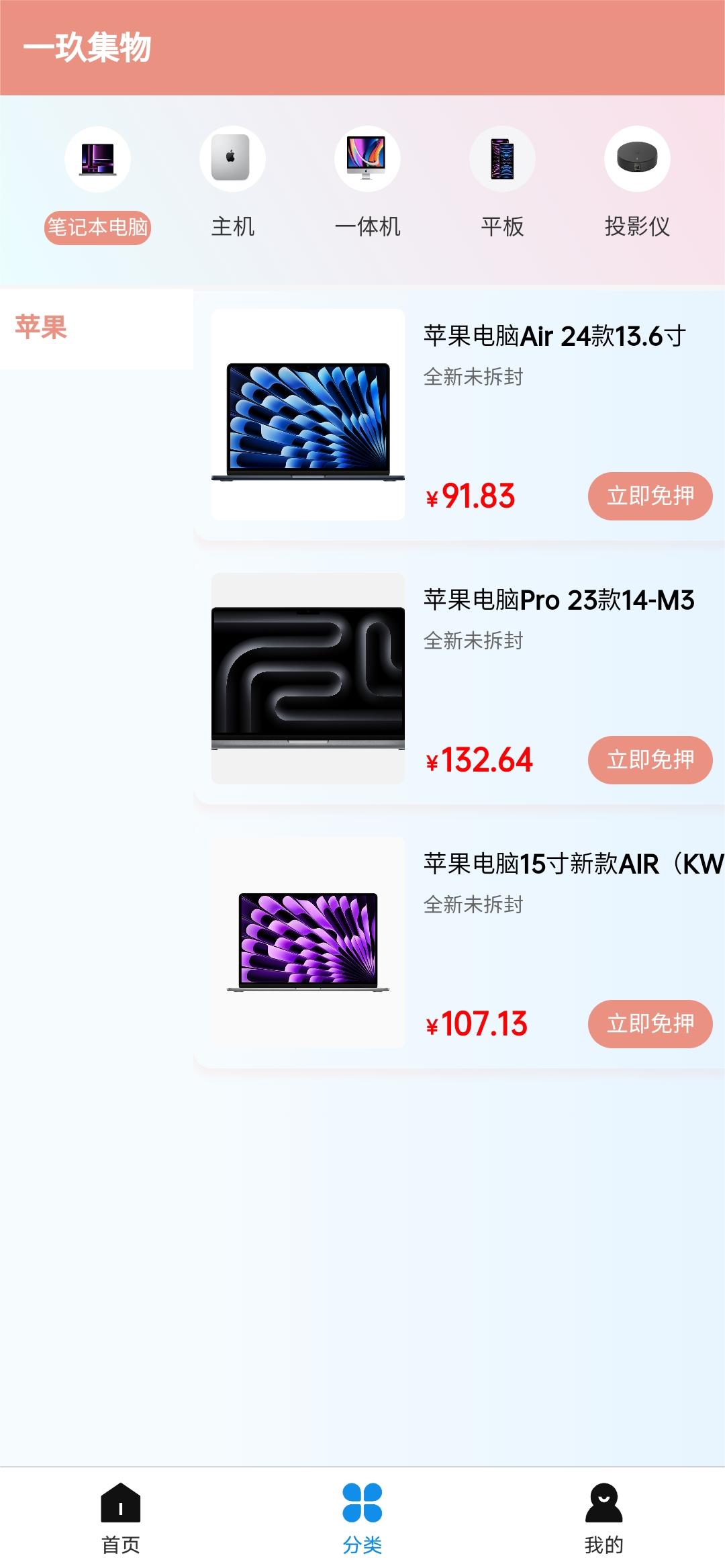725x1568 pixels.
Task: Go to the 首页 tab
Action: pyautogui.click(x=121, y=1518)
